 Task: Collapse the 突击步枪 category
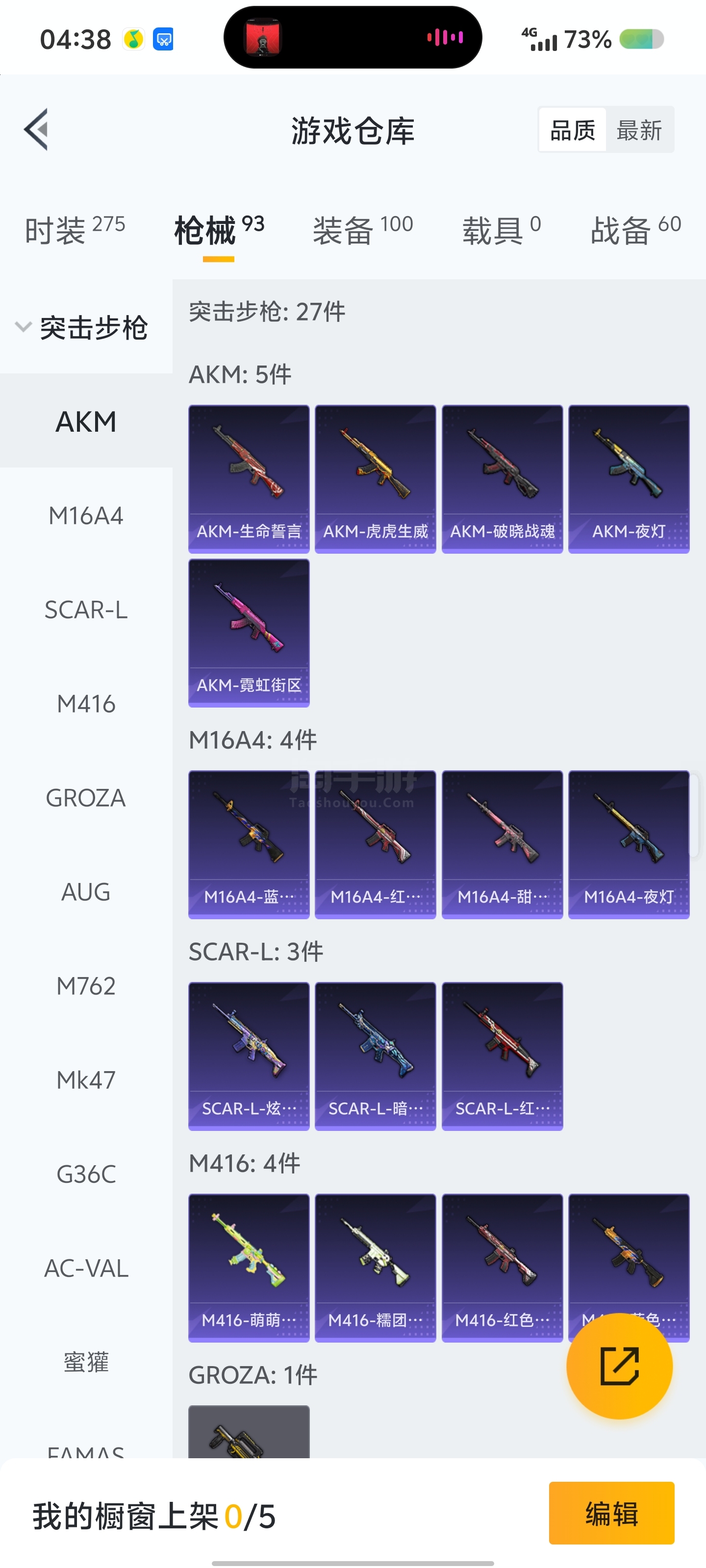coord(23,327)
